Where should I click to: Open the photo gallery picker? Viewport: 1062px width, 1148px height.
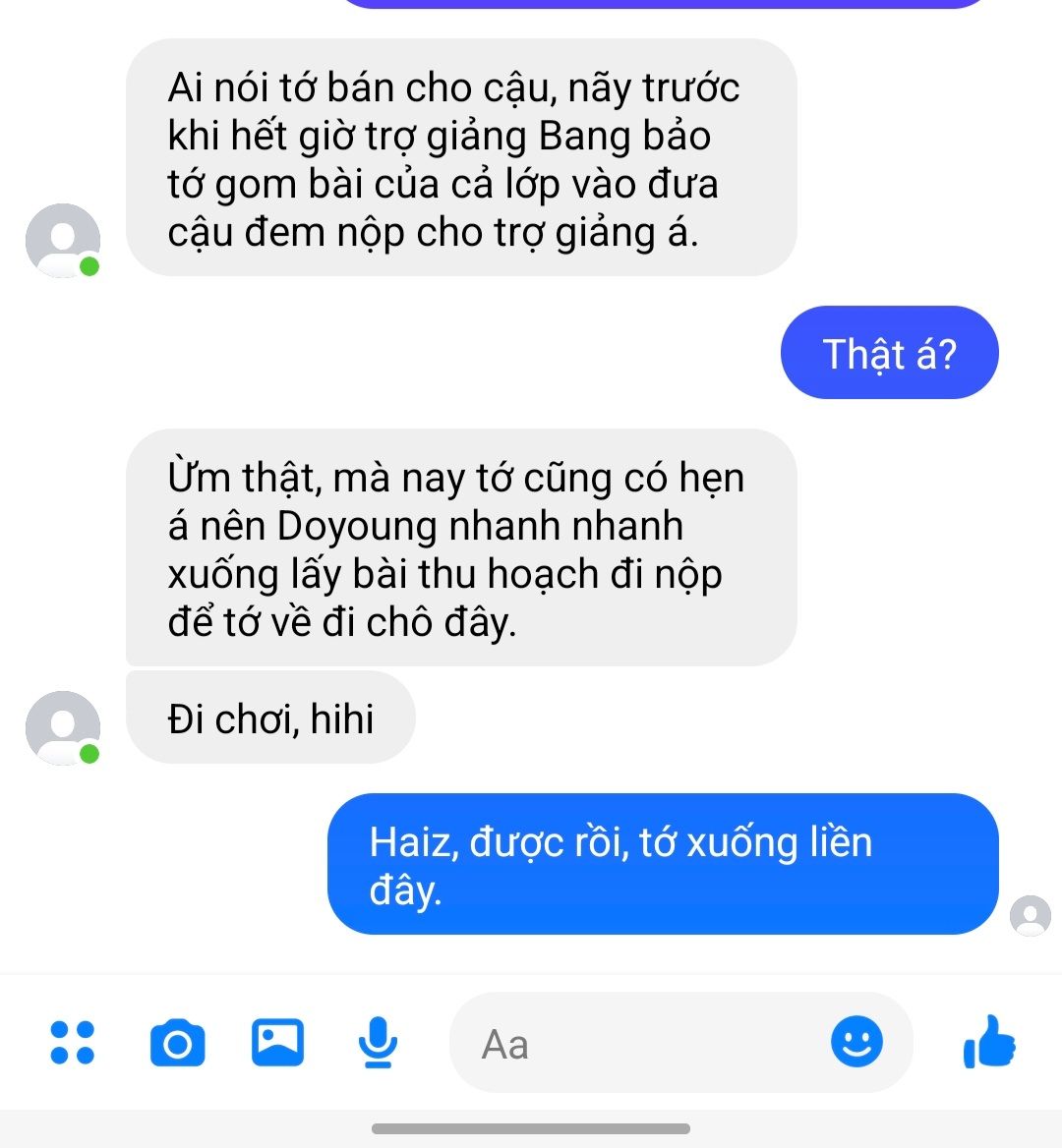click(x=277, y=1043)
